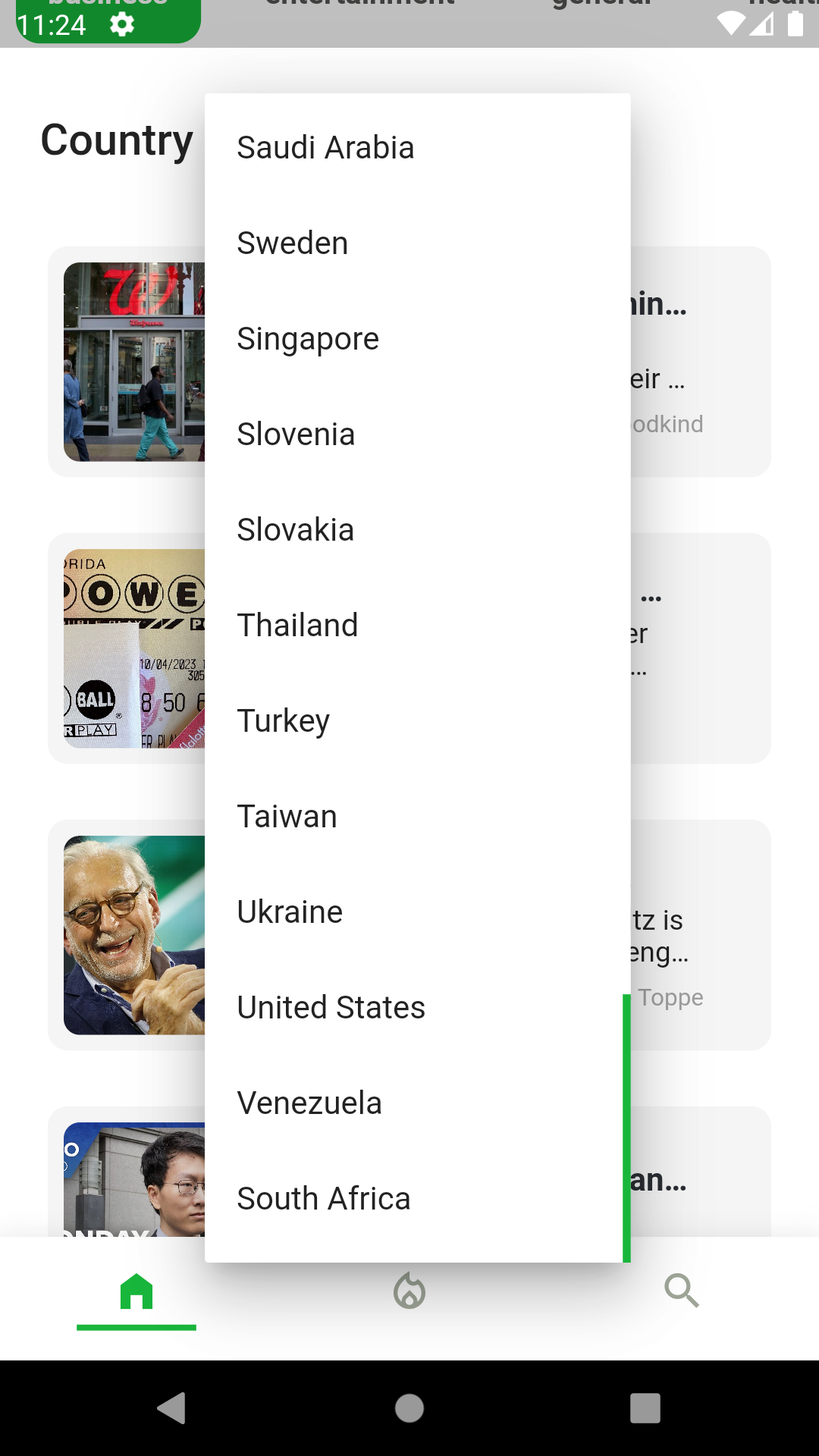
Task: Open the general news category
Action: [600, 4]
